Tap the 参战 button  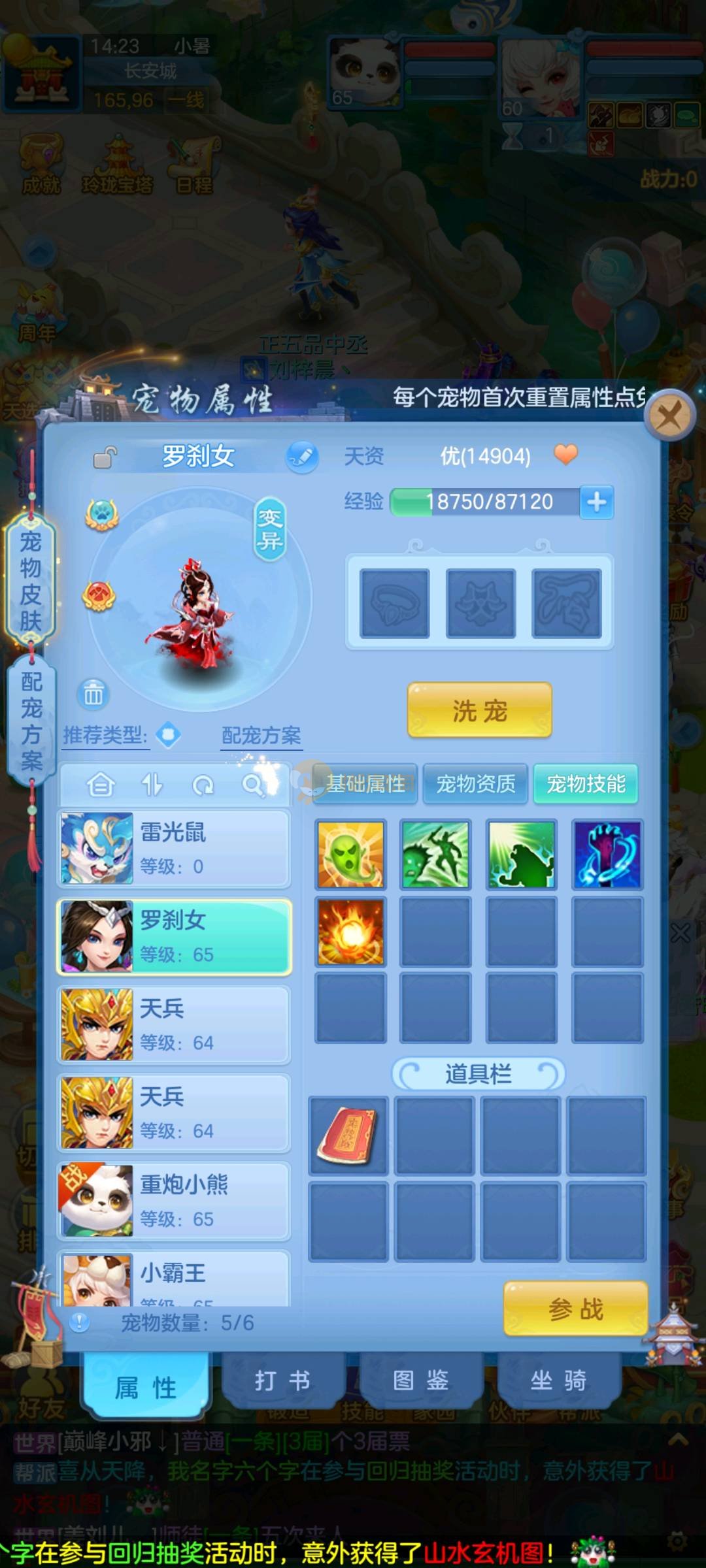pyautogui.click(x=575, y=1309)
